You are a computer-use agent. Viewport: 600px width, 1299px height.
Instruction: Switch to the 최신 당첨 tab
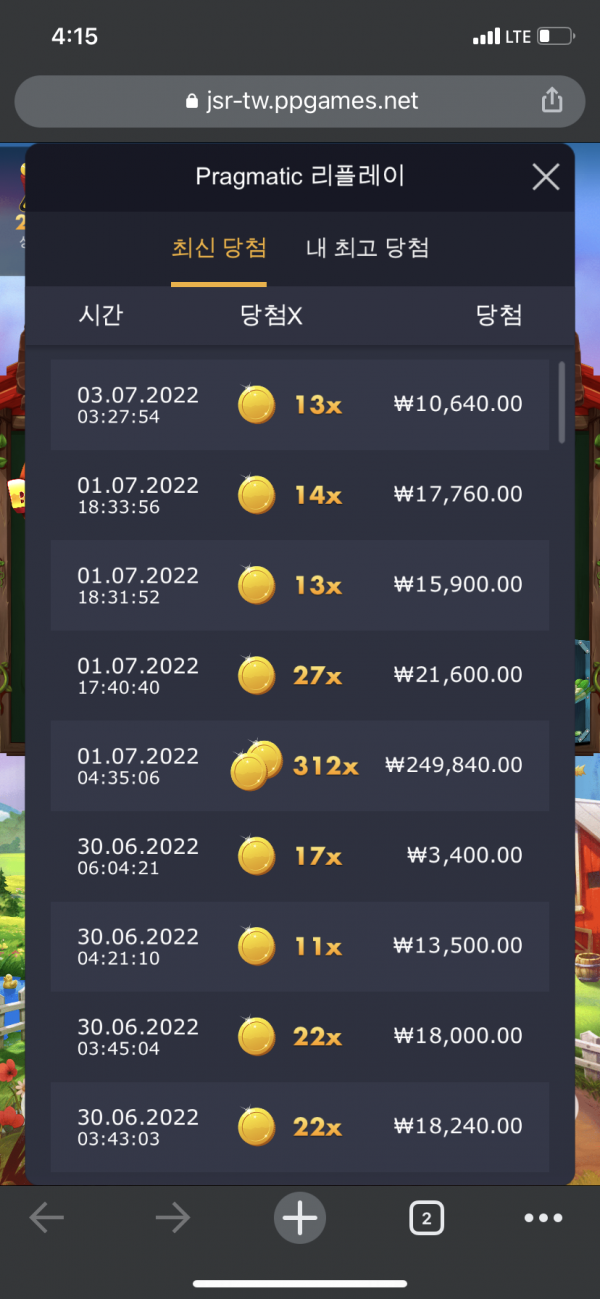[x=219, y=249]
